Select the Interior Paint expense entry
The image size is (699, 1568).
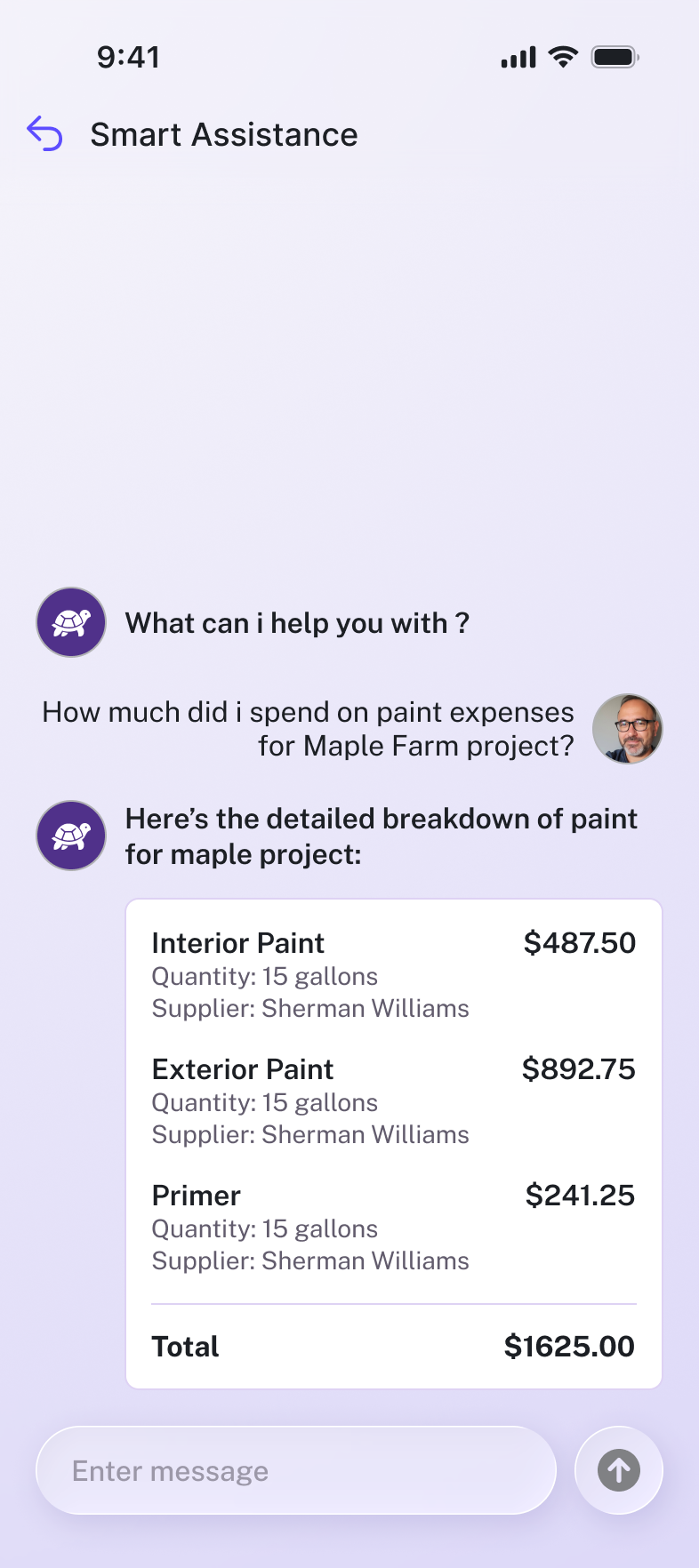tap(238, 942)
